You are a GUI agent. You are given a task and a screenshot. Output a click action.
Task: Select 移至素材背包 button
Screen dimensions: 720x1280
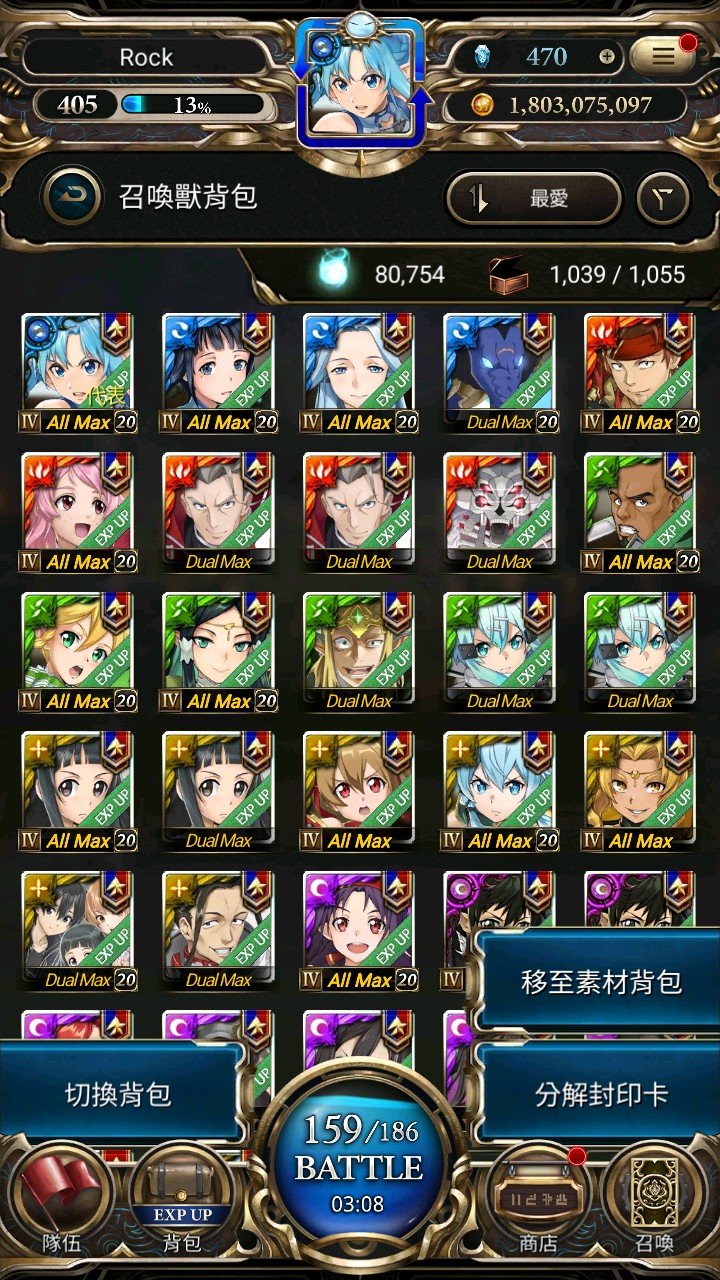pyautogui.click(x=600, y=981)
